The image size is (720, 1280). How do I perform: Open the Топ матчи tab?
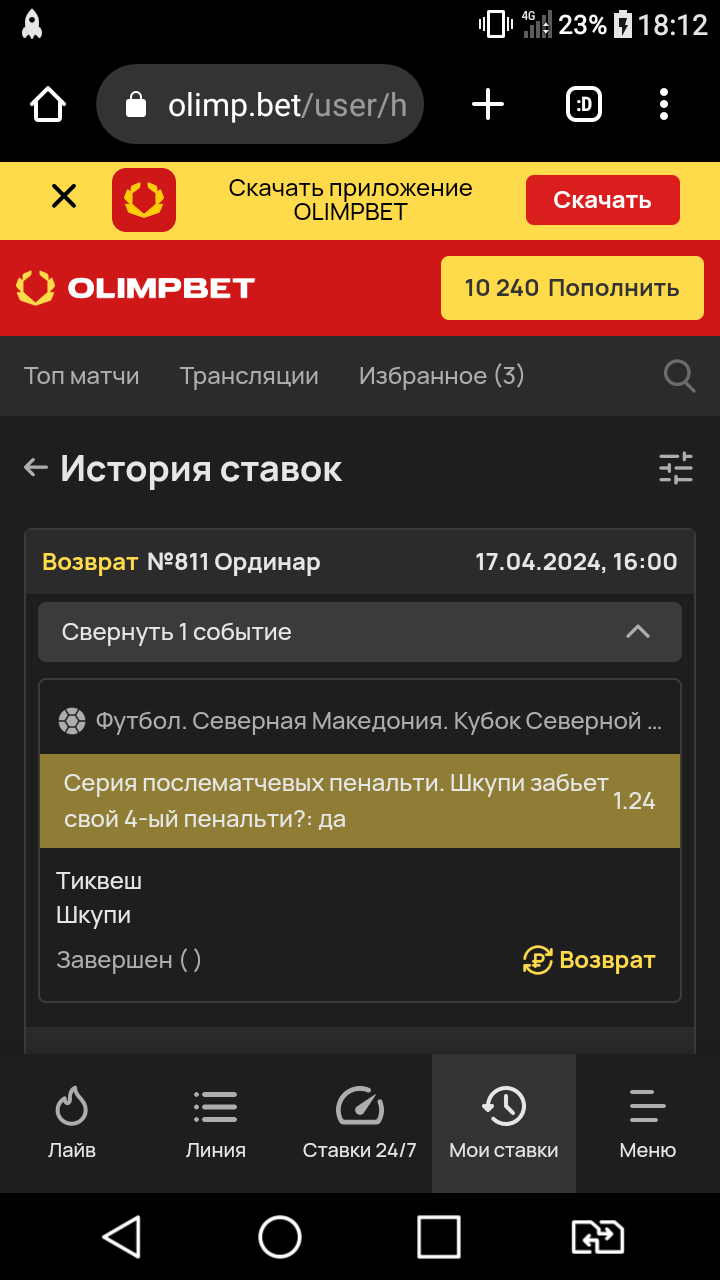click(82, 376)
